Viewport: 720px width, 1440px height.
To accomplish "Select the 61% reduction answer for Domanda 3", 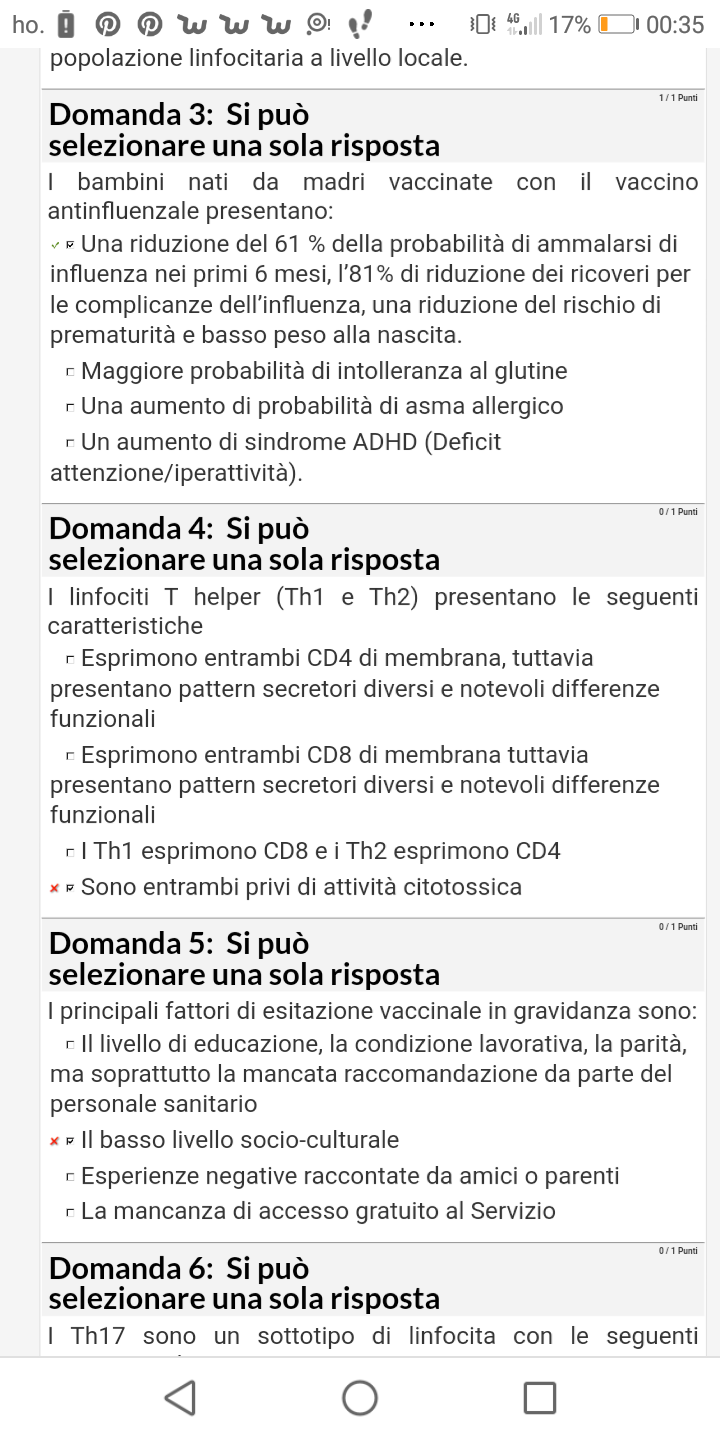I will (70, 245).
